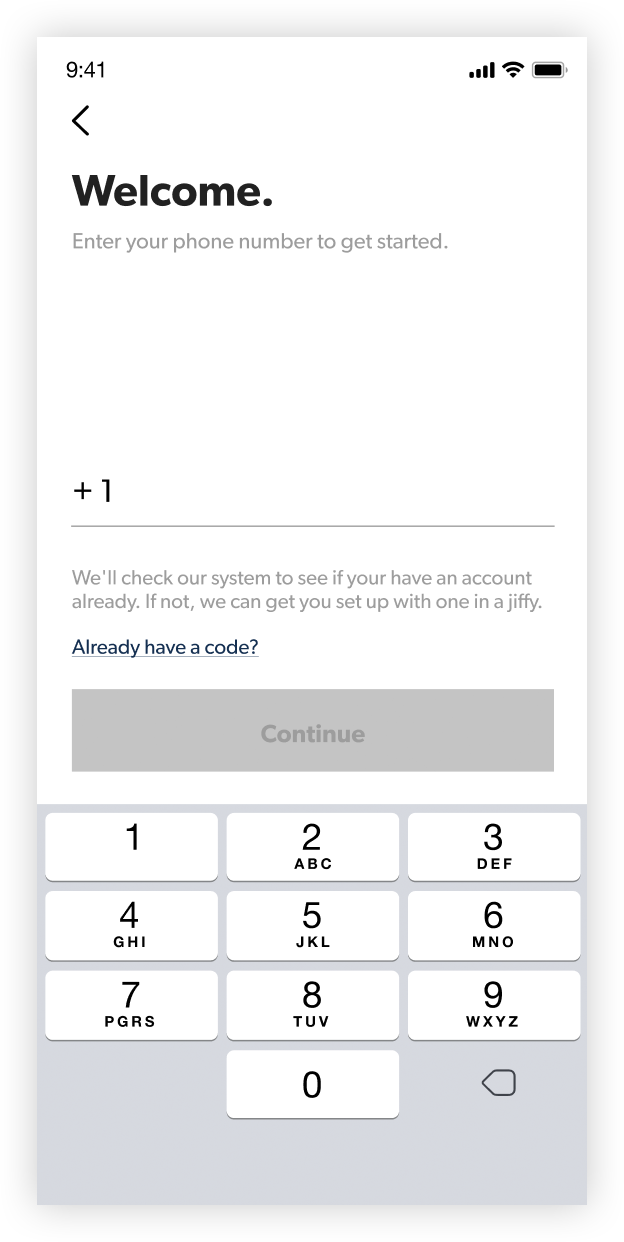
Task: Delete a digit with the backspace key
Action: (498, 1082)
